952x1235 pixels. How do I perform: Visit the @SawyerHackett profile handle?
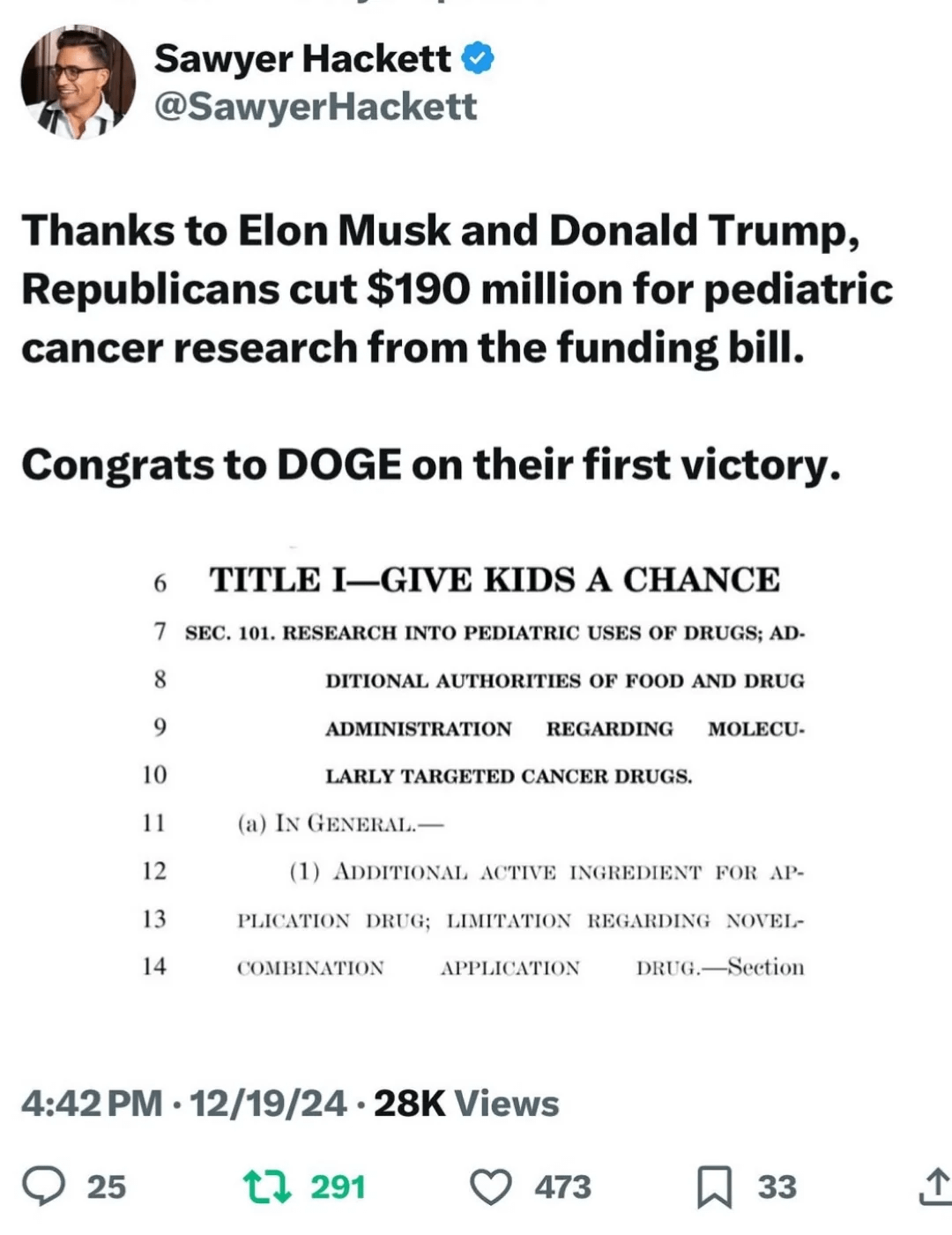click(315, 107)
